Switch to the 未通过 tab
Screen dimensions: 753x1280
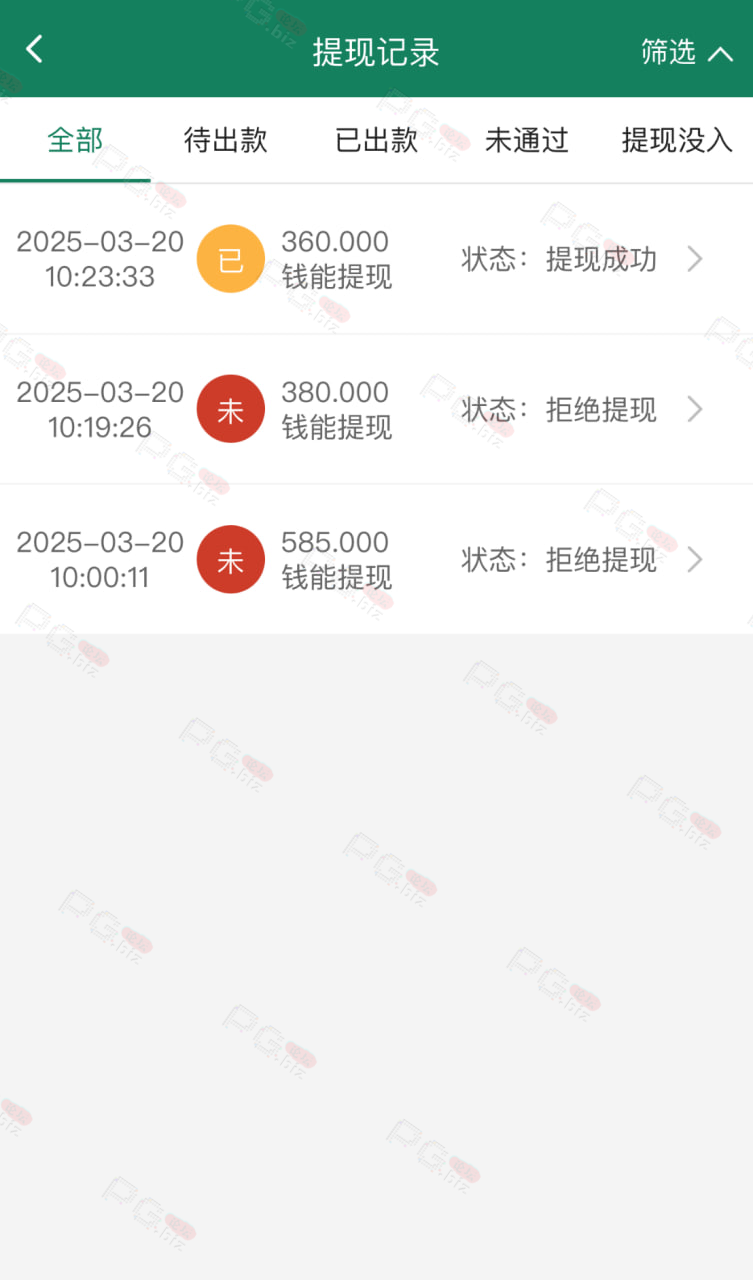527,140
